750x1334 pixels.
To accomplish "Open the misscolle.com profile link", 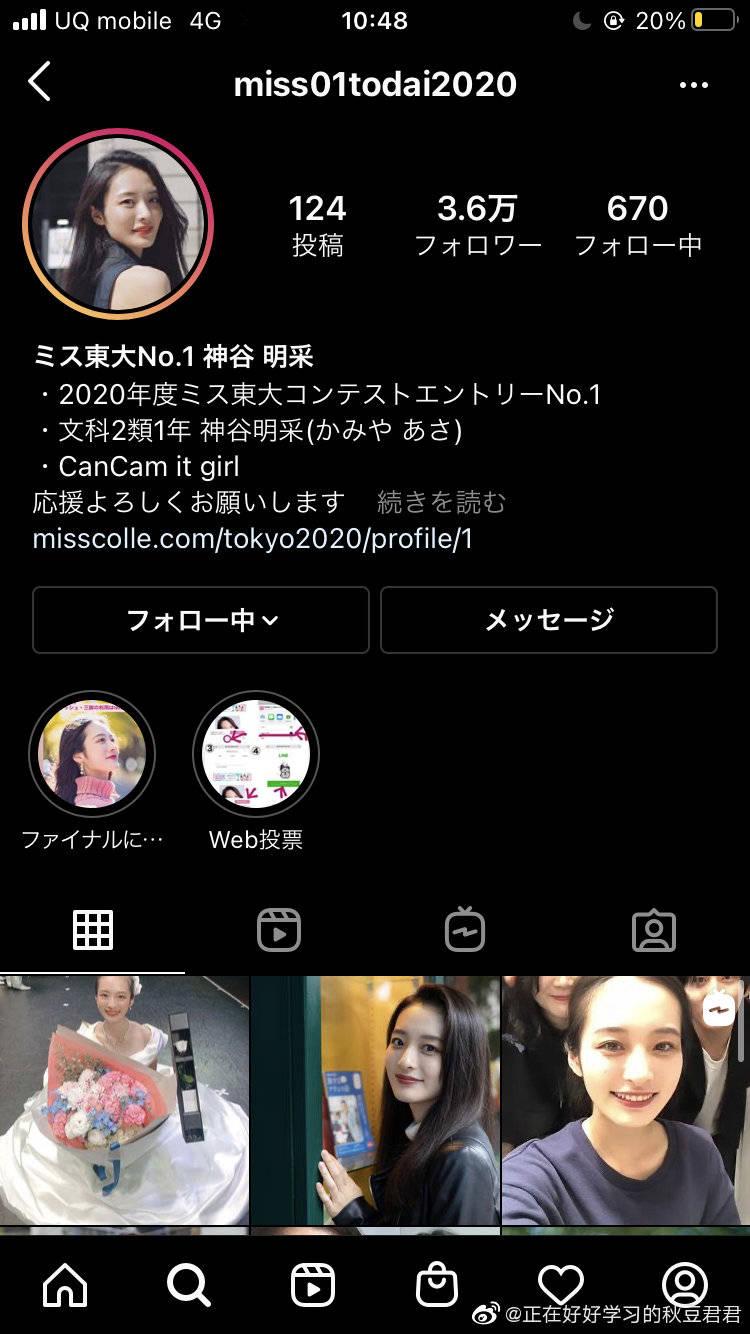I will (x=252, y=539).
